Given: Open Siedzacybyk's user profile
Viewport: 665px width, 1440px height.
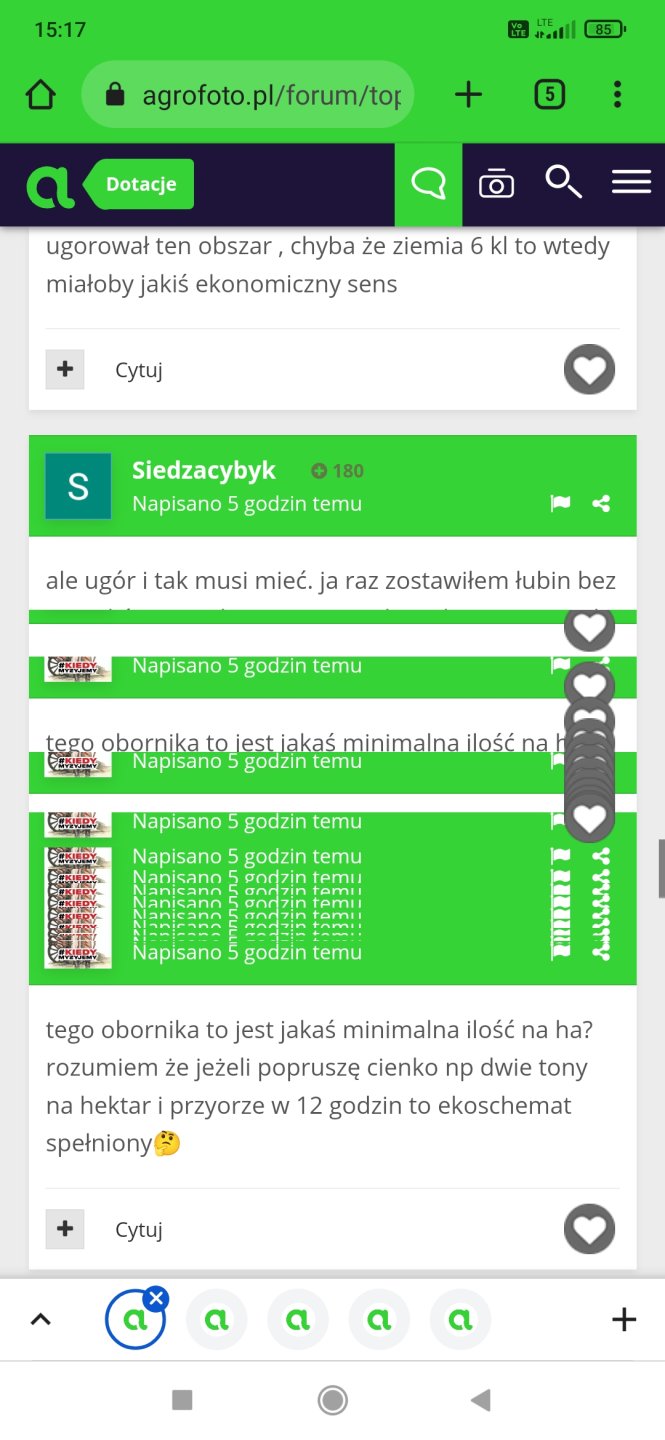Looking at the screenshot, I should click(x=204, y=470).
